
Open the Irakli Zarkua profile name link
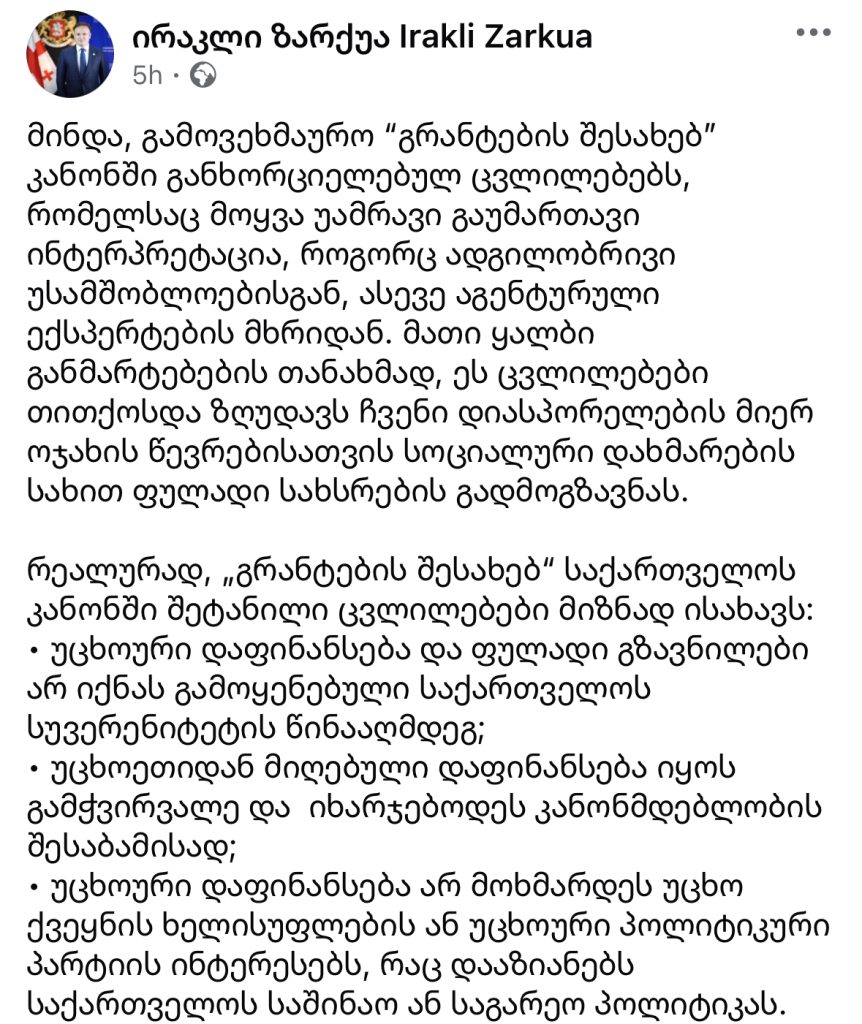[x=362, y=37]
